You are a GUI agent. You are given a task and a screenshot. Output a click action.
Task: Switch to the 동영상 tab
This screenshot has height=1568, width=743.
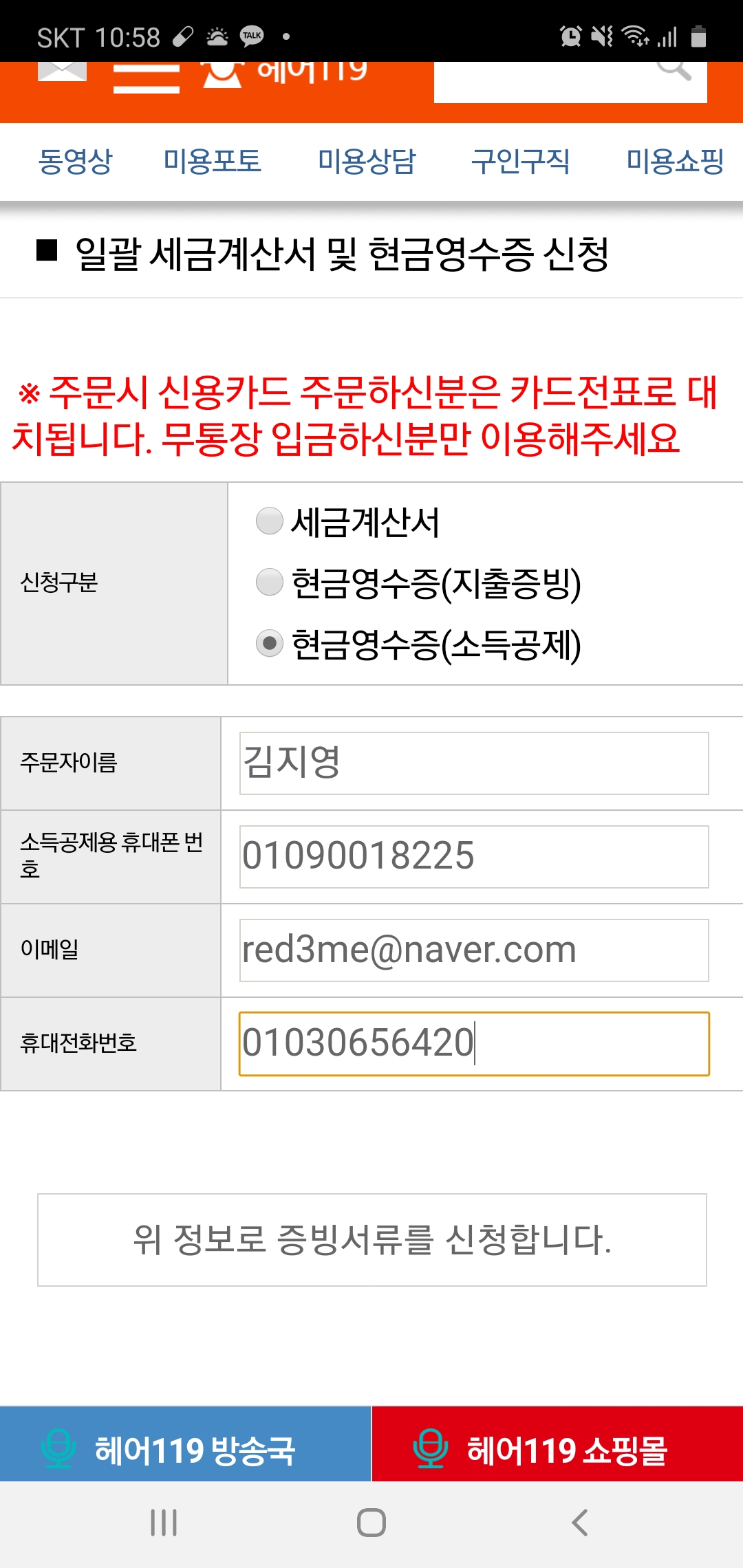(x=75, y=162)
